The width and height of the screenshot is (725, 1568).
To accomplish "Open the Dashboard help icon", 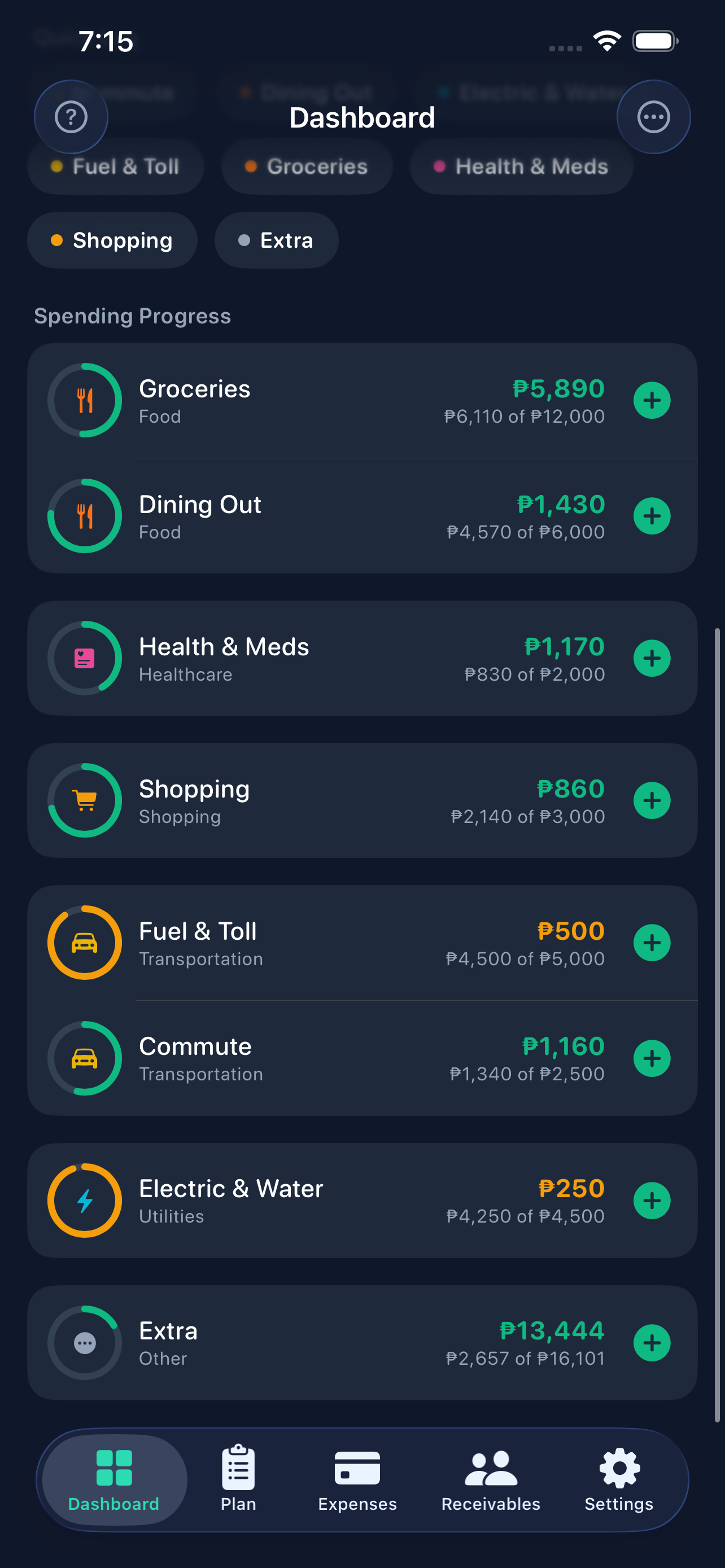I will (71, 116).
